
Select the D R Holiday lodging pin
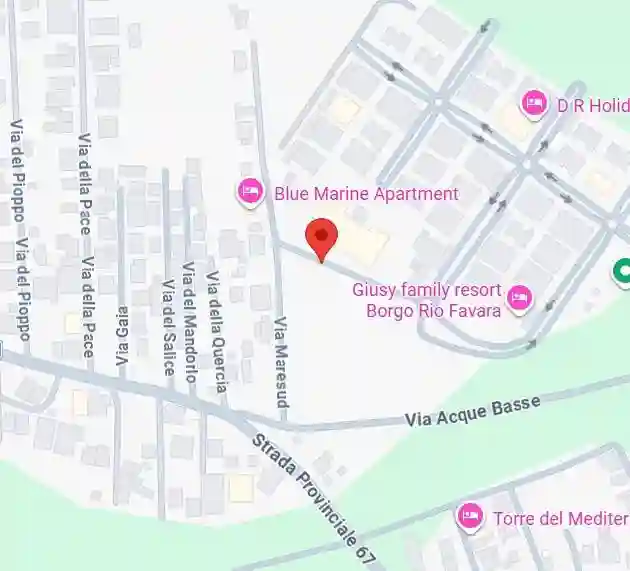(x=535, y=102)
